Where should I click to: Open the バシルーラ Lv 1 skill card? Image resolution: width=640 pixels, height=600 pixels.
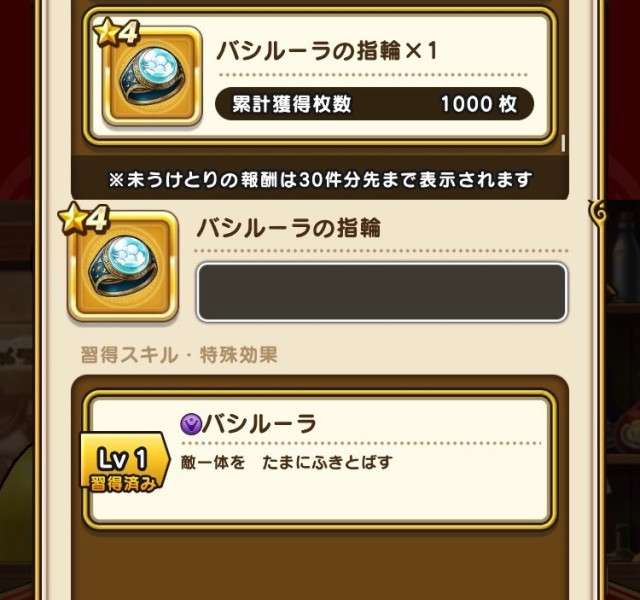coord(319,460)
